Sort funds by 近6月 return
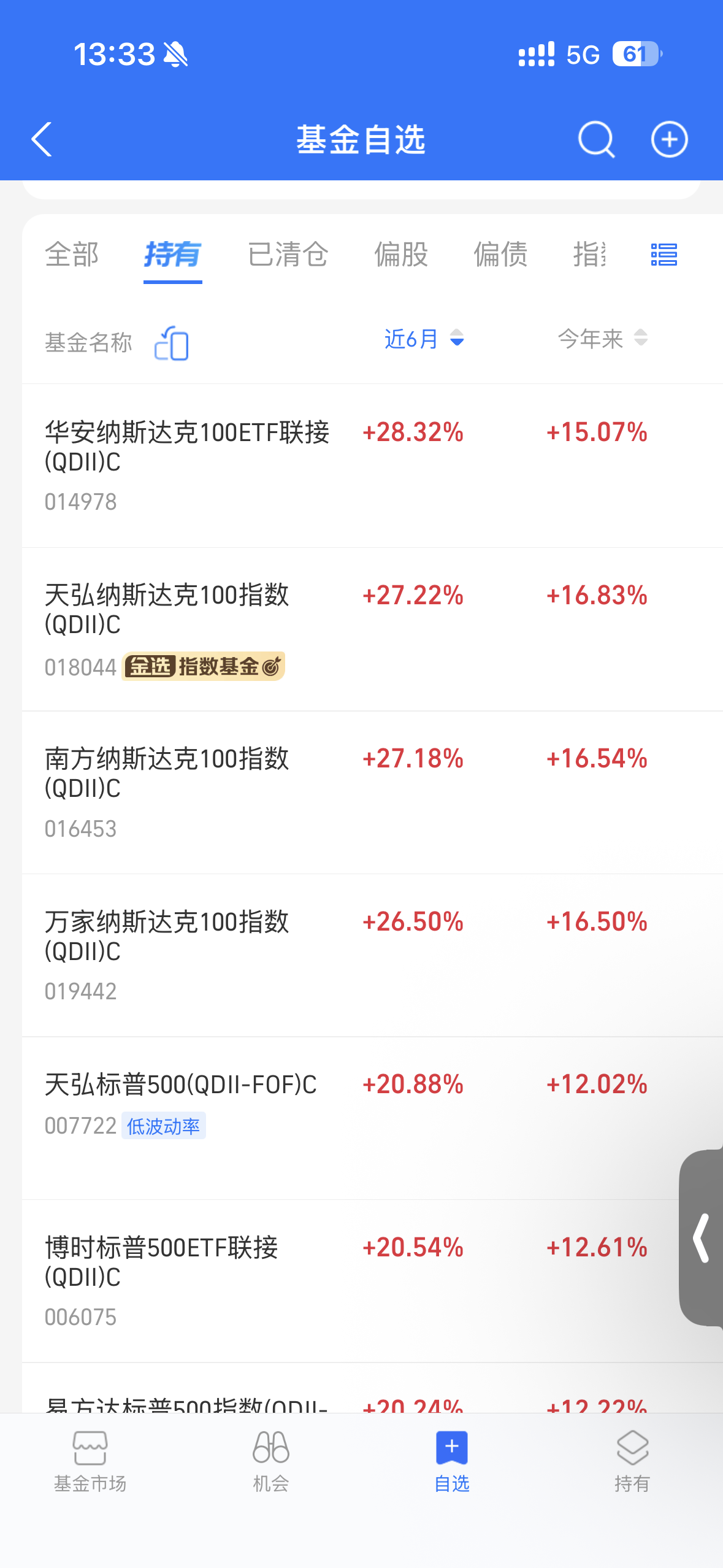 [423, 339]
